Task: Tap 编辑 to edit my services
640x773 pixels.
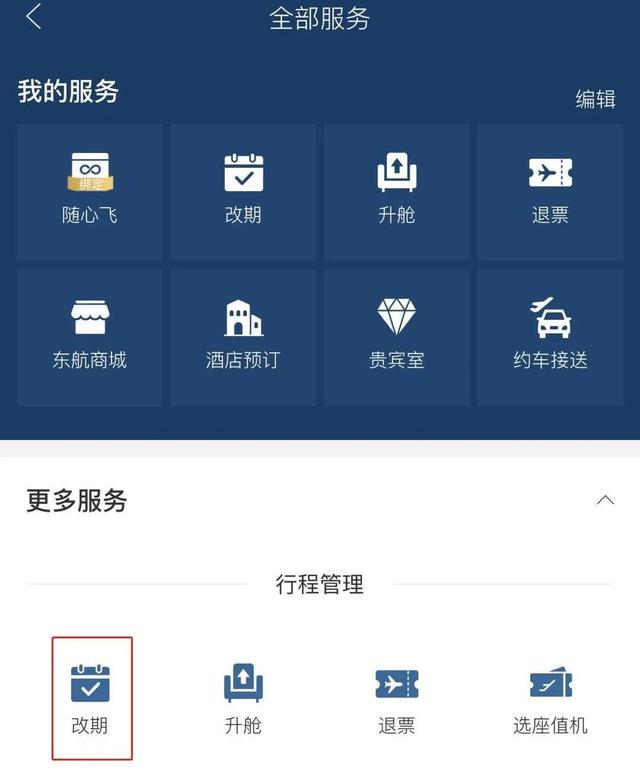Action: click(596, 99)
